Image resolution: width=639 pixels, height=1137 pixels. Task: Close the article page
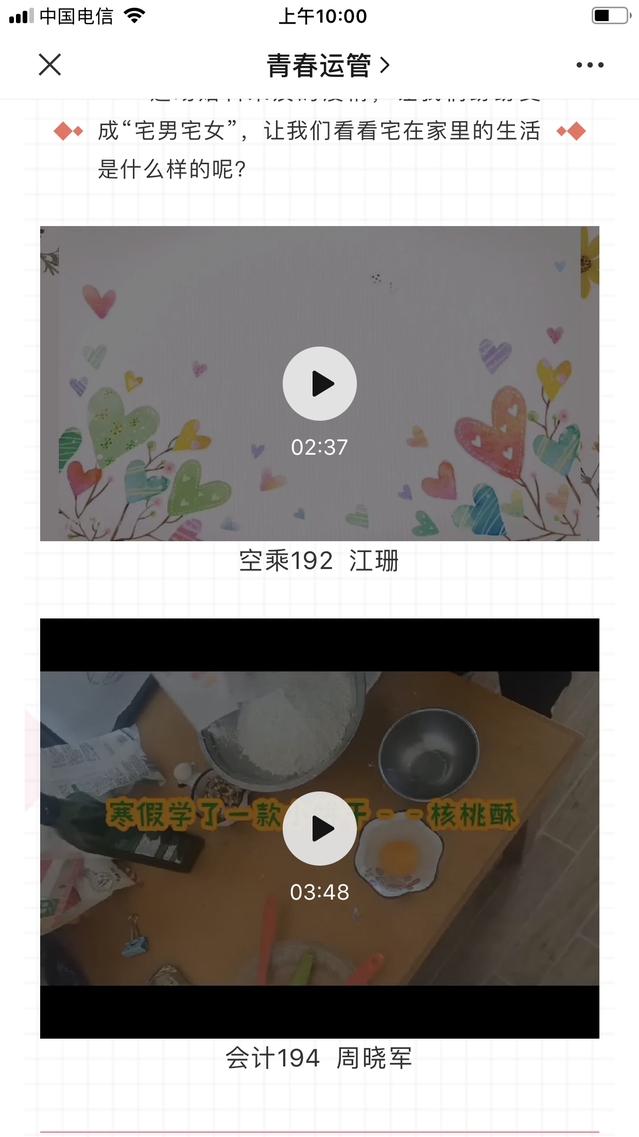(x=49, y=65)
